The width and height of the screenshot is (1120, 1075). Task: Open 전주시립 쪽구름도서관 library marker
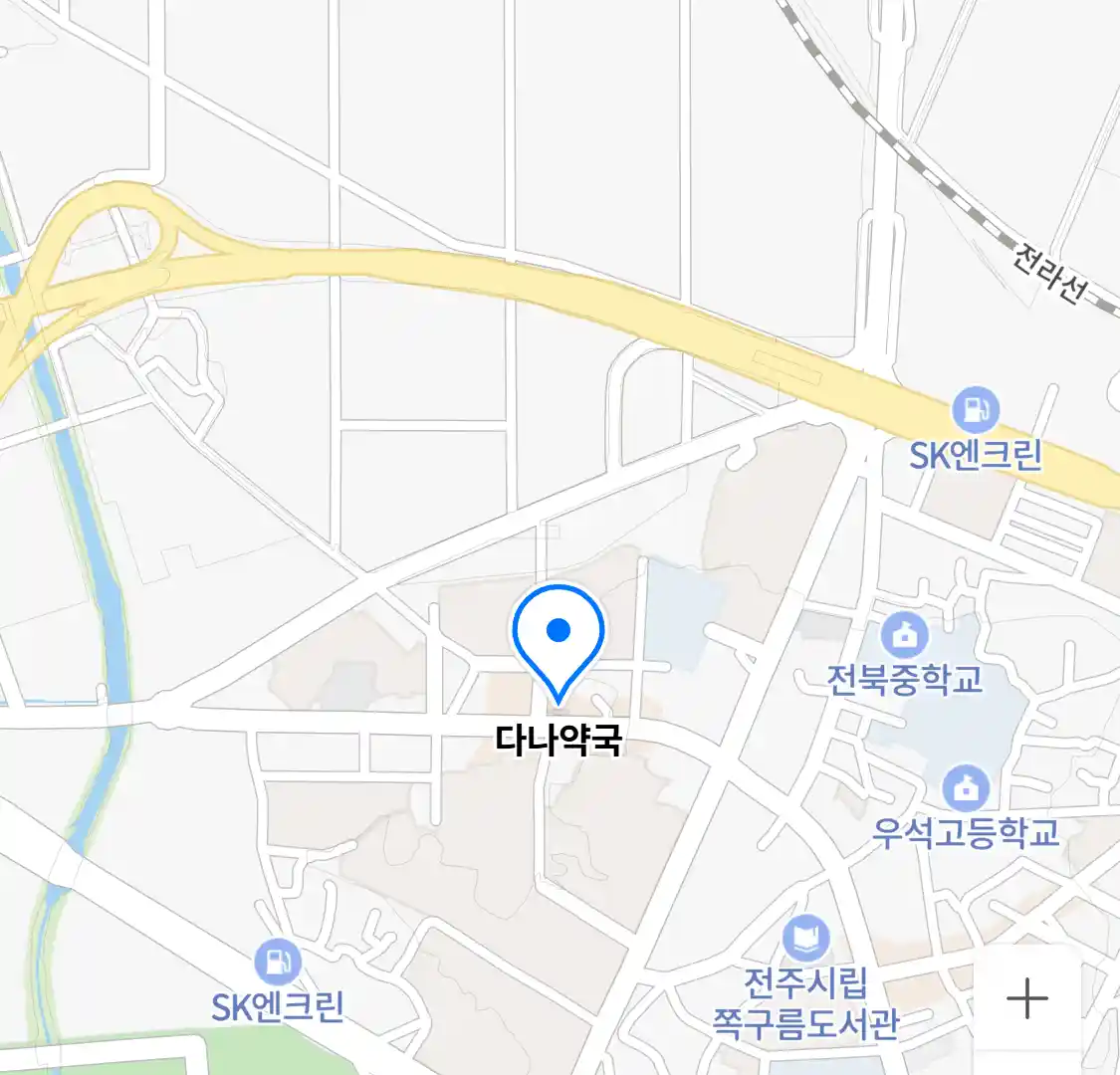click(805, 939)
